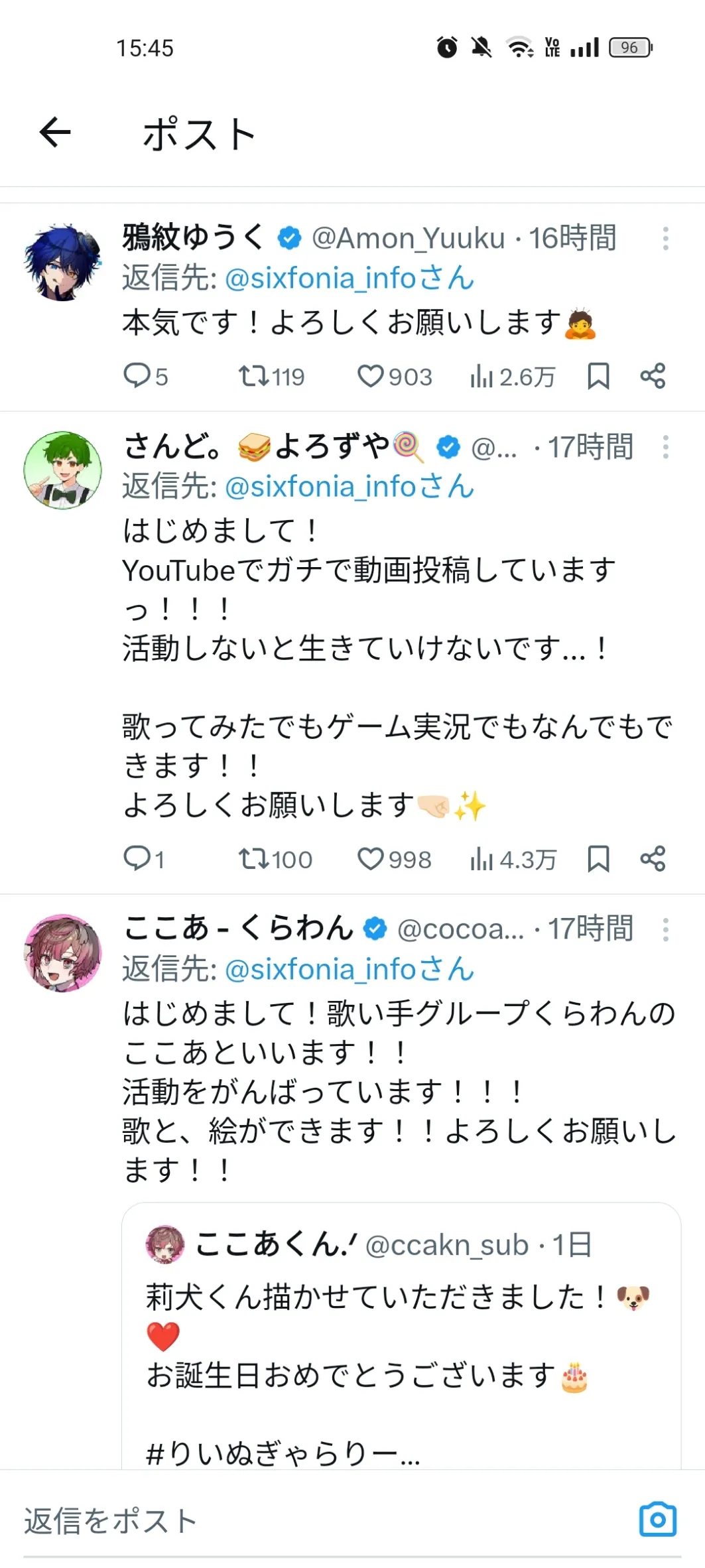The height and width of the screenshot is (1568, 705).
Task: Open さんど。's profile avatar
Action: [62, 470]
